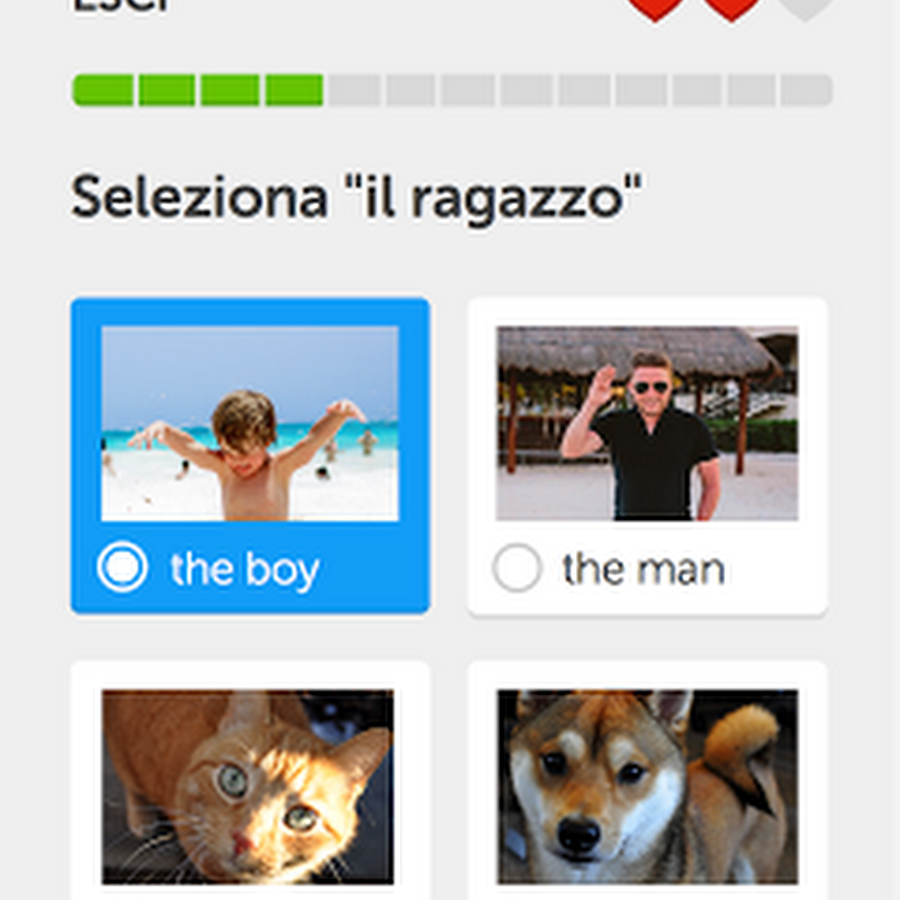Pick the Shiba dog picture card
The image size is (900, 900).
(647, 785)
